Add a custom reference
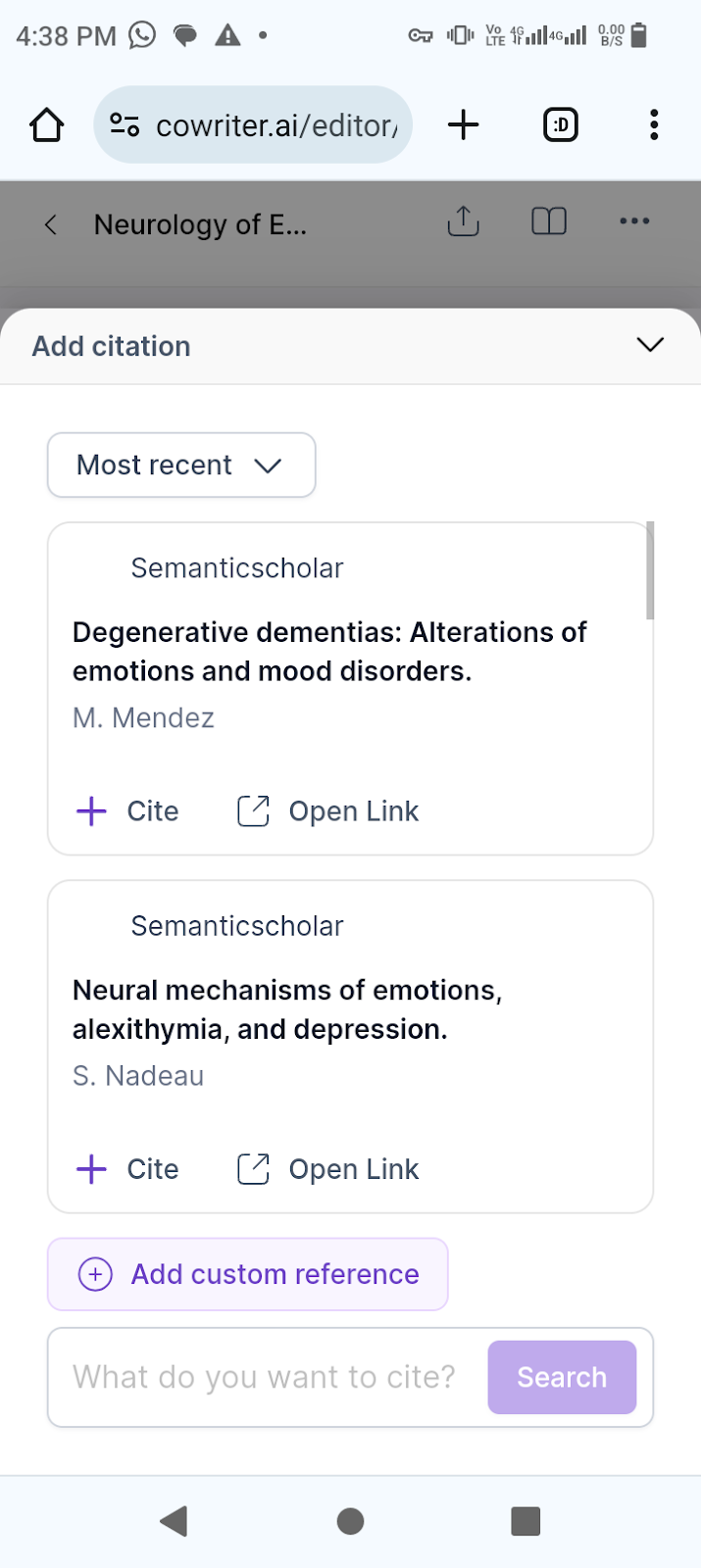The width and height of the screenshot is (701, 1568). [x=248, y=1274]
